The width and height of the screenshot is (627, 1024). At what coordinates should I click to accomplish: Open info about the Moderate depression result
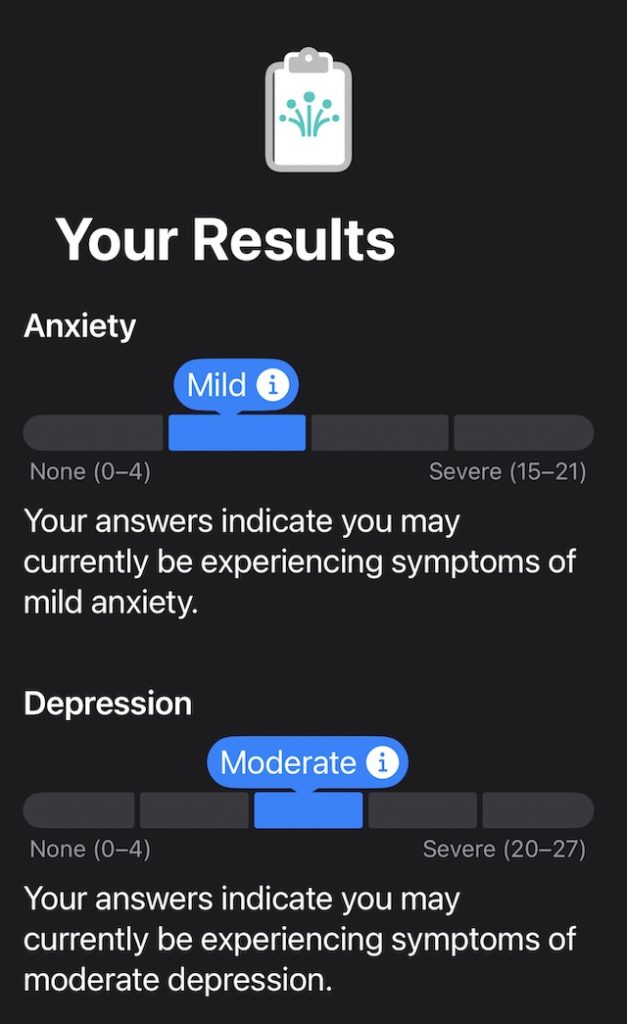coord(381,763)
